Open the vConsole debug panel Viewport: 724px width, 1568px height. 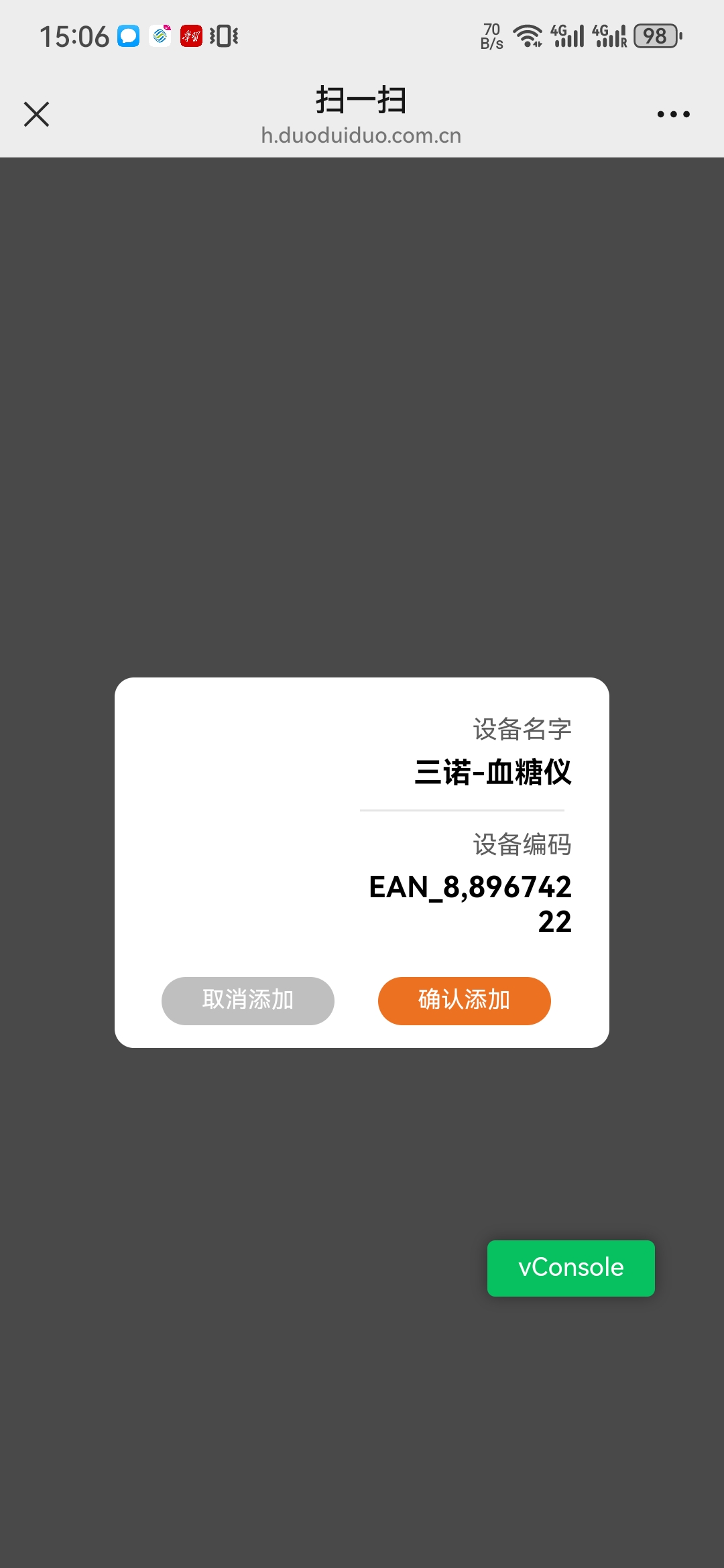pyautogui.click(x=570, y=1268)
